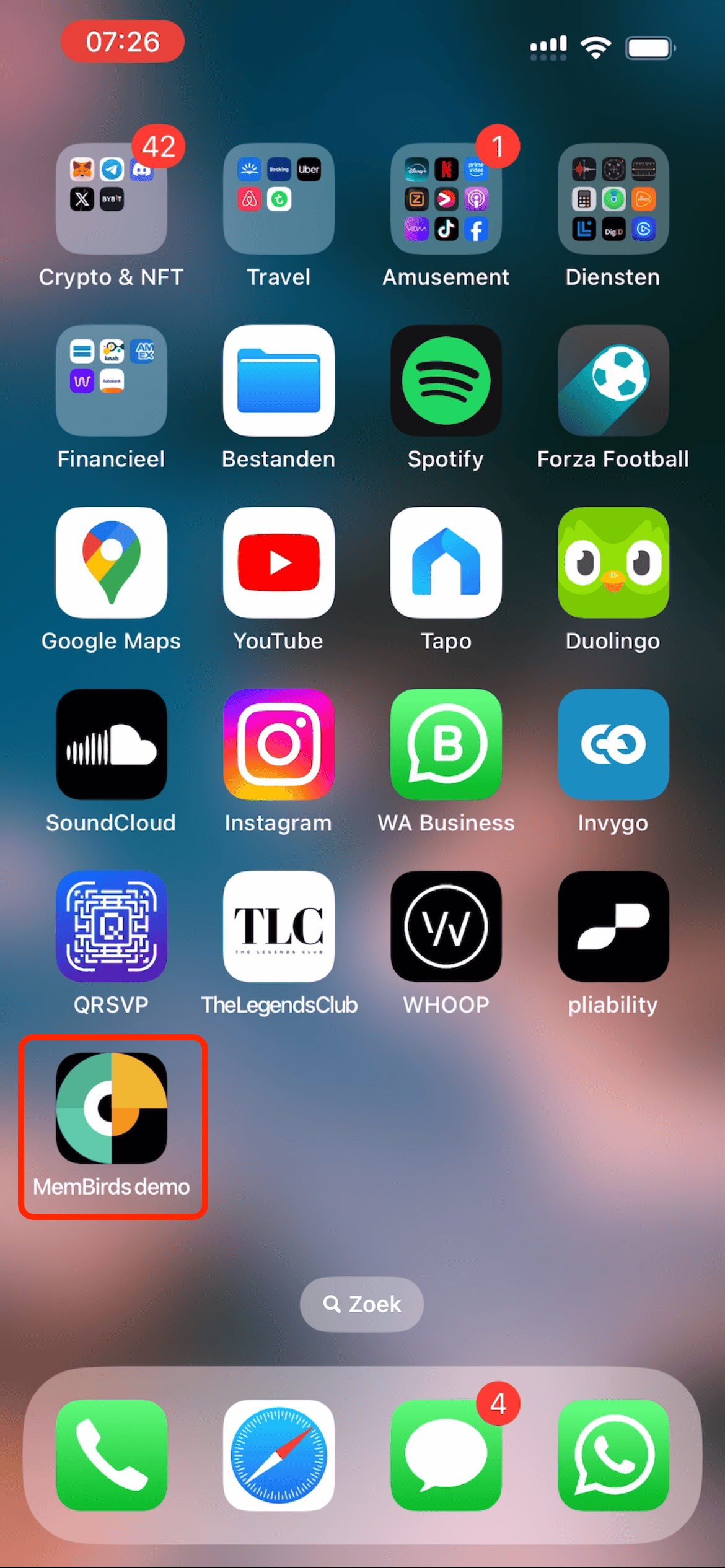Image resolution: width=725 pixels, height=1568 pixels.
Task: Open Safari in the dock
Action: (279, 1455)
